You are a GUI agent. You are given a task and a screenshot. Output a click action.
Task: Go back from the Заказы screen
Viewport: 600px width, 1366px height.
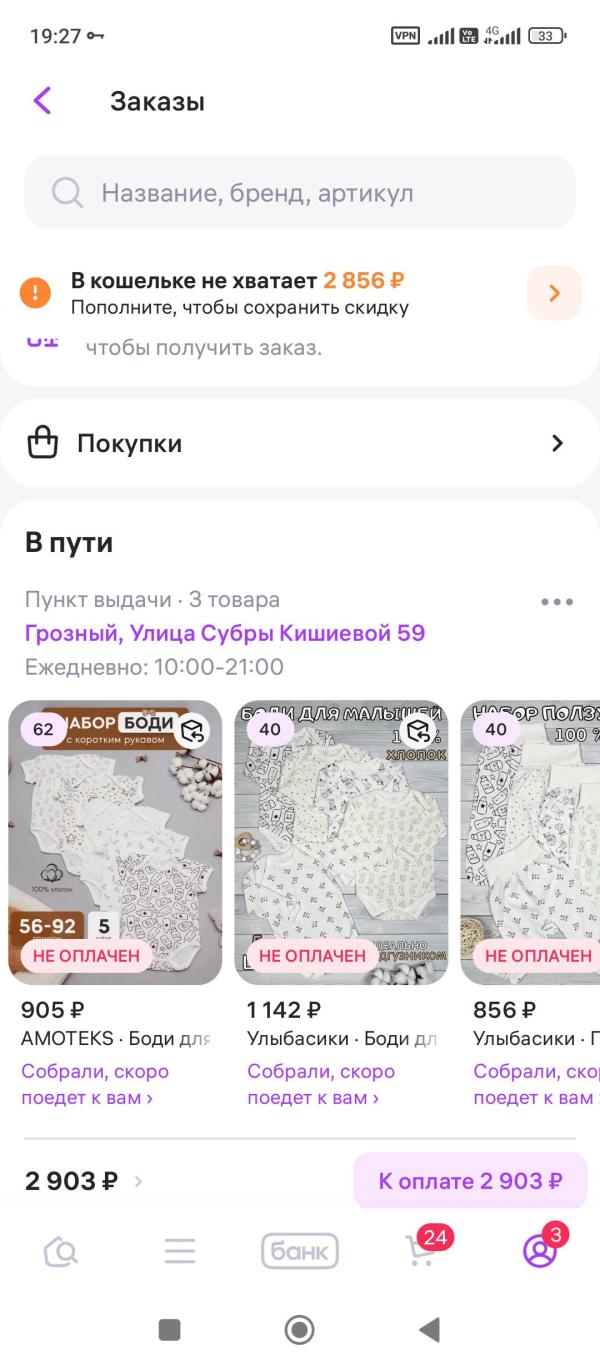coord(42,101)
